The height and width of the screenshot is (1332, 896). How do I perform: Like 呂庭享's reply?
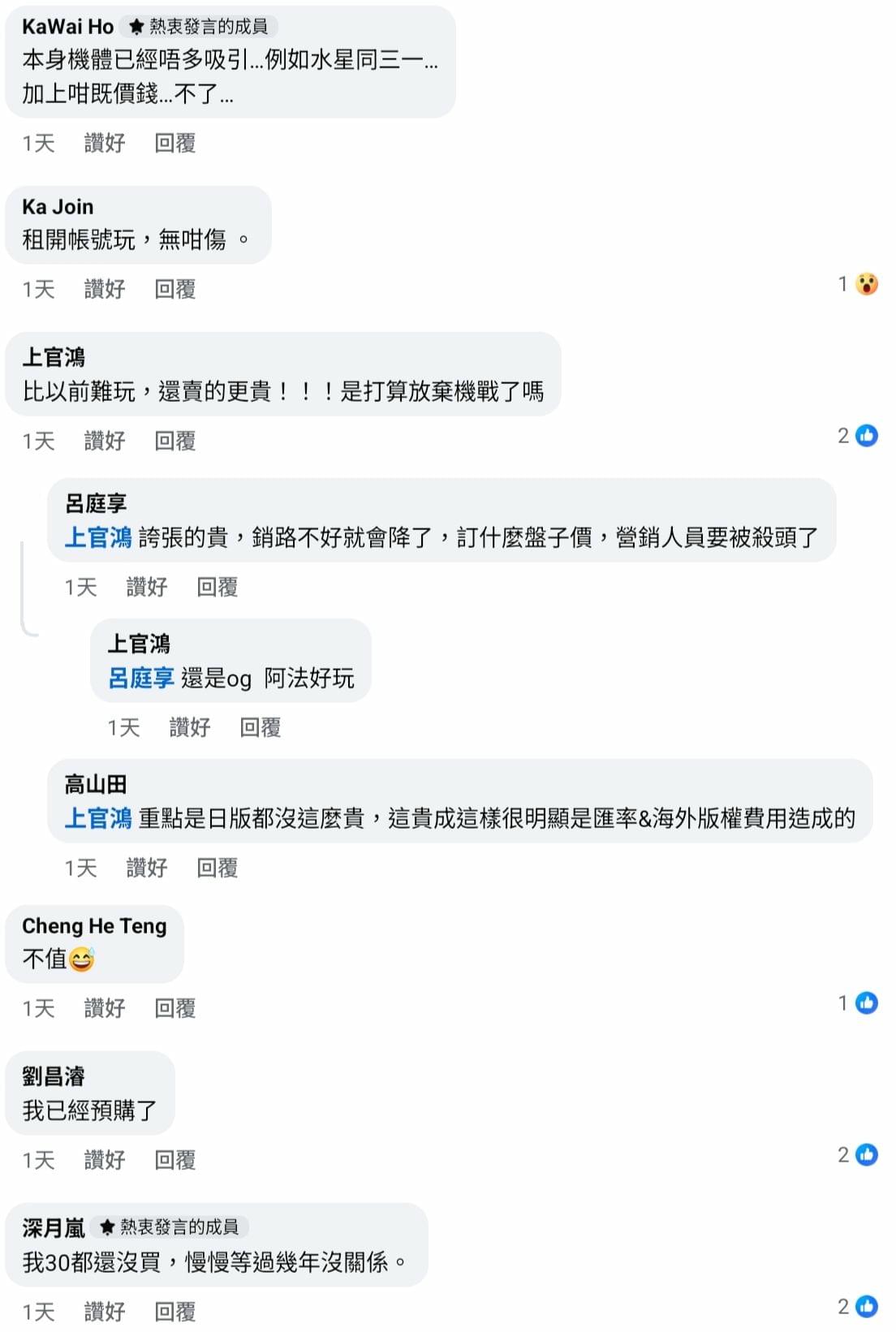pyautogui.click(x=147, y=587)
